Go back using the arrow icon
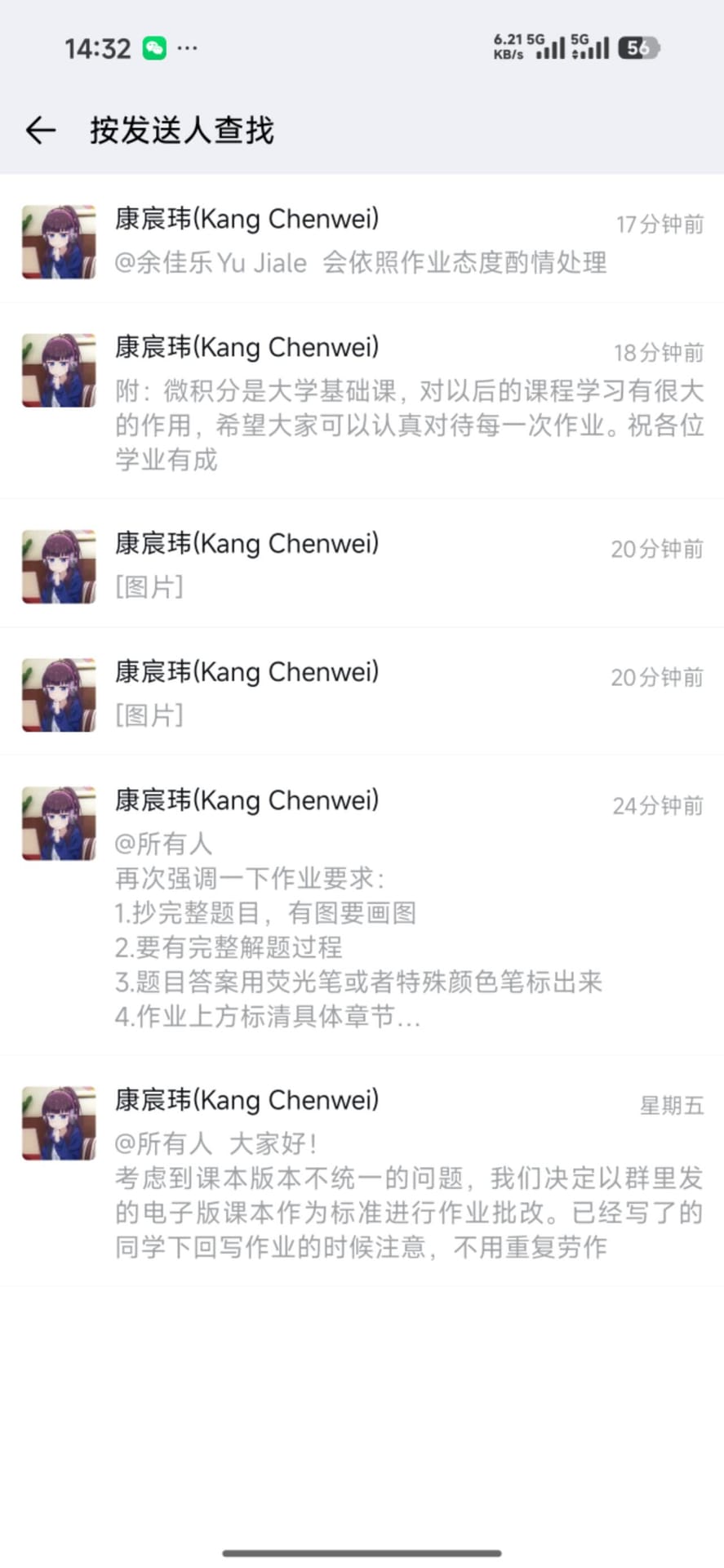Viewport: 724px width, 1568px height. coord(40,130)
